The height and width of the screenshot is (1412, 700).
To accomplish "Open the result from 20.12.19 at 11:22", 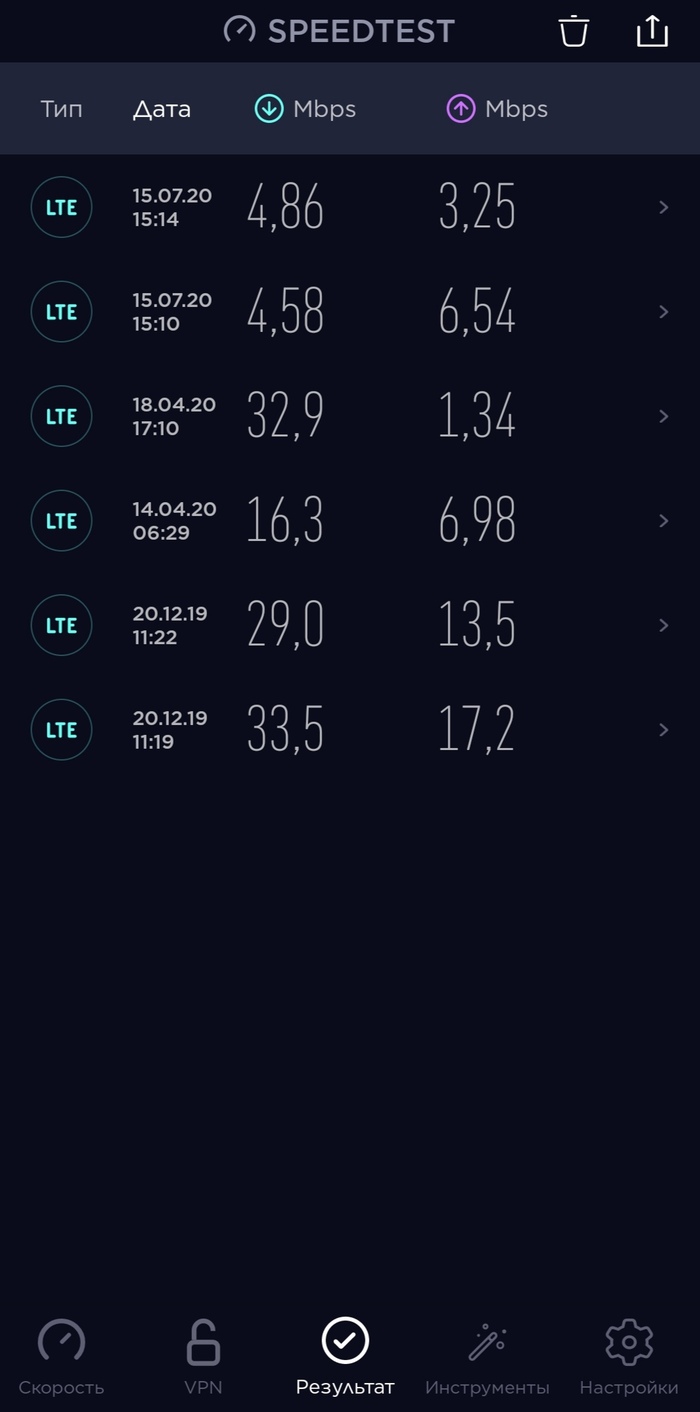I will (x=350, y=625).
